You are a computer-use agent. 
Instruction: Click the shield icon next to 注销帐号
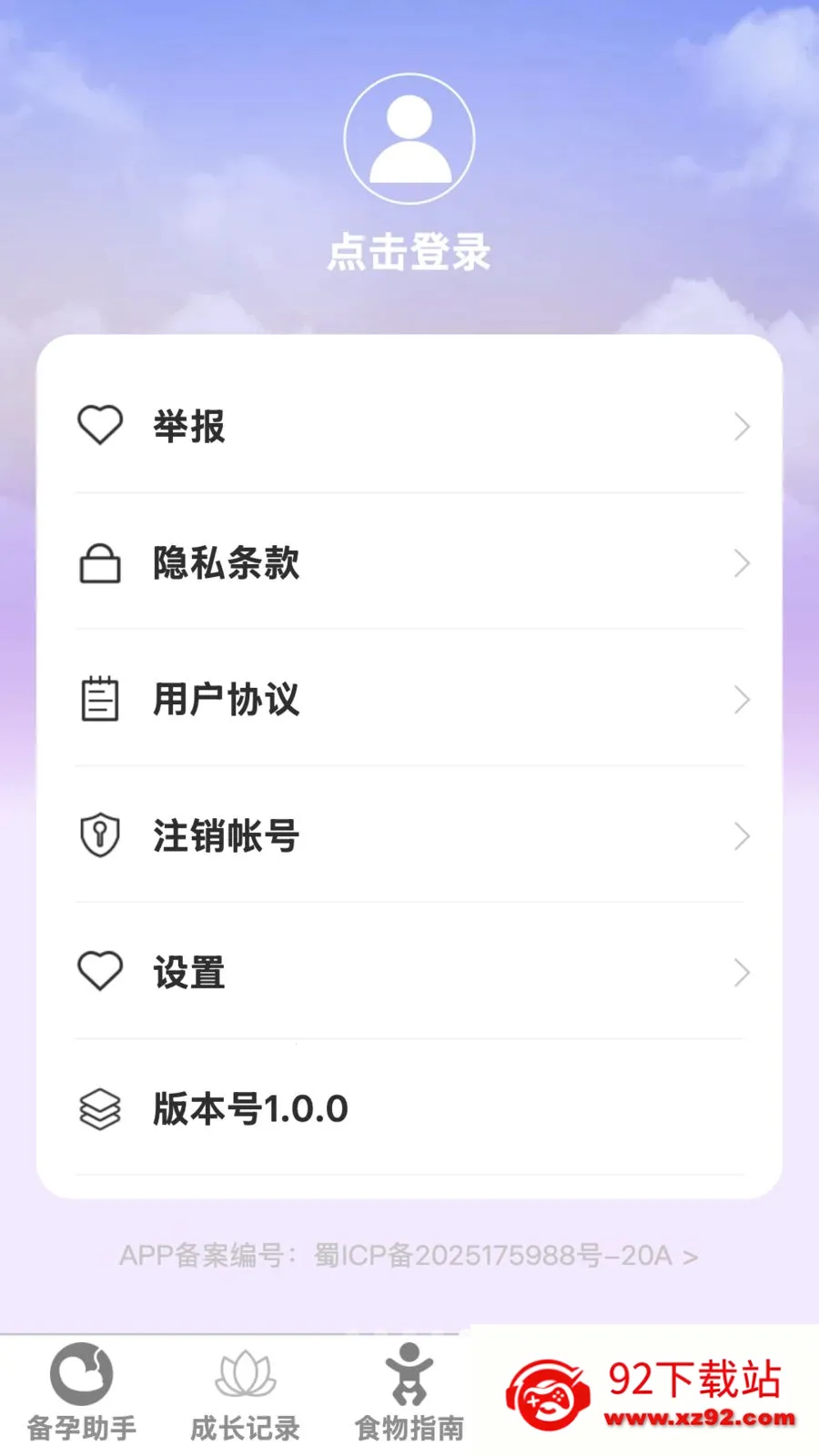point(100,835)
